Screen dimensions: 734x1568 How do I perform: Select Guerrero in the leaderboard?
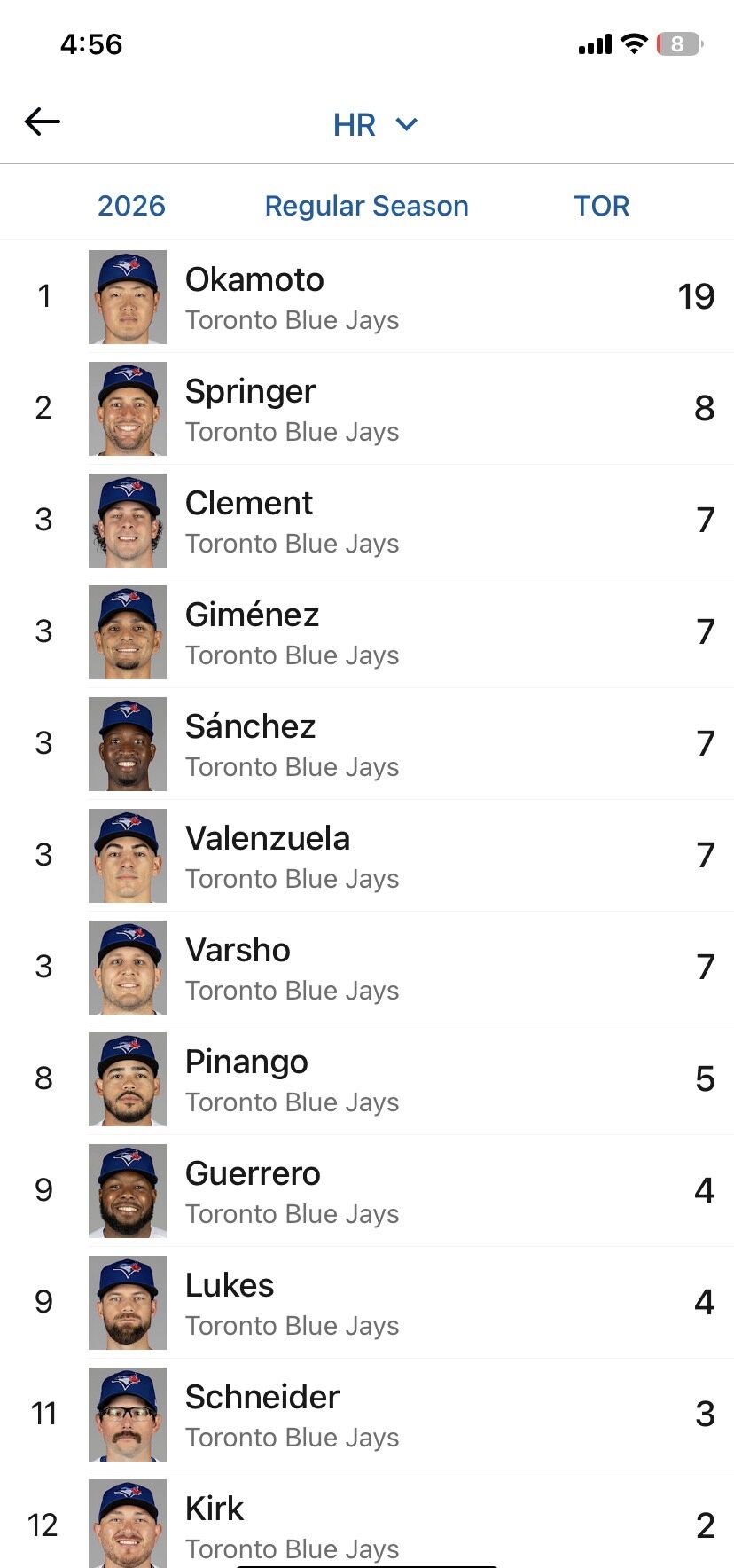pos(367,1191)
